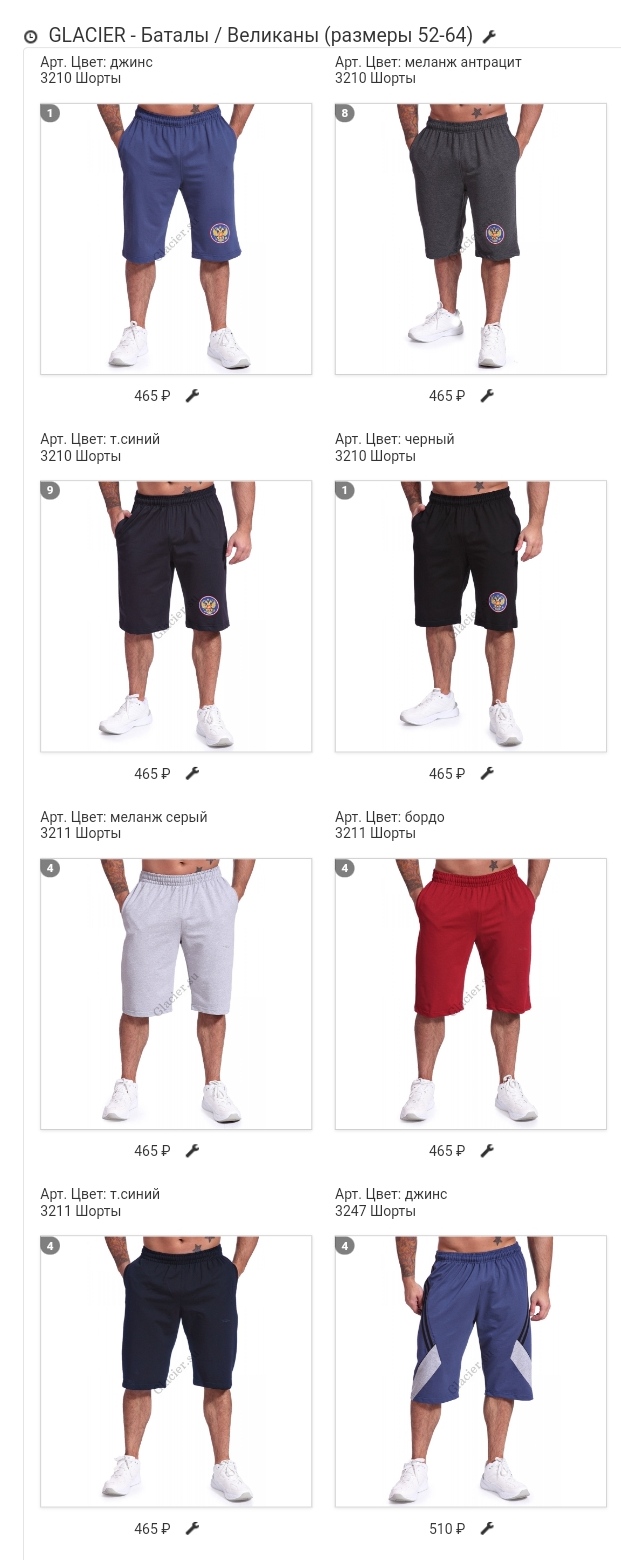The image size is (621, 1560).
Task: Open the wrench under бордо 3211 shorts
Action: (487, 1151)
